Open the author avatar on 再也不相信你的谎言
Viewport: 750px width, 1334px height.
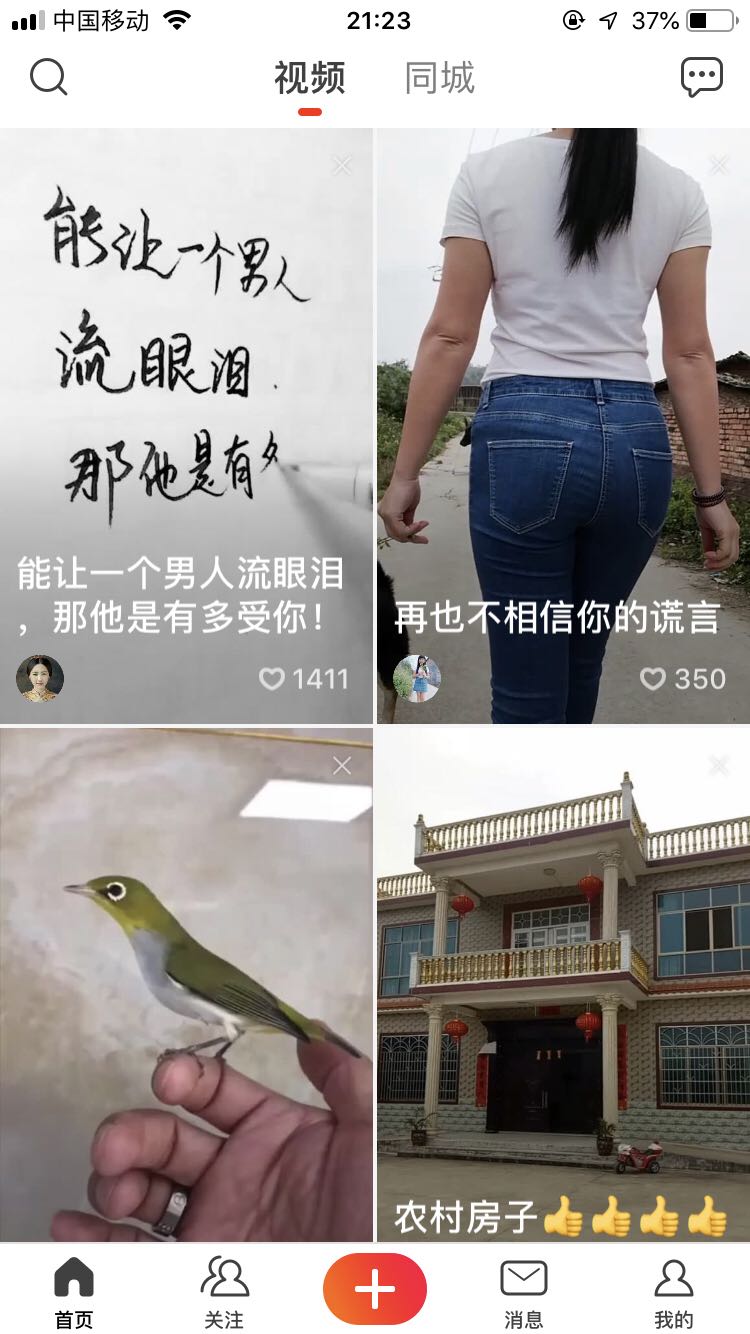pos(417,679)
